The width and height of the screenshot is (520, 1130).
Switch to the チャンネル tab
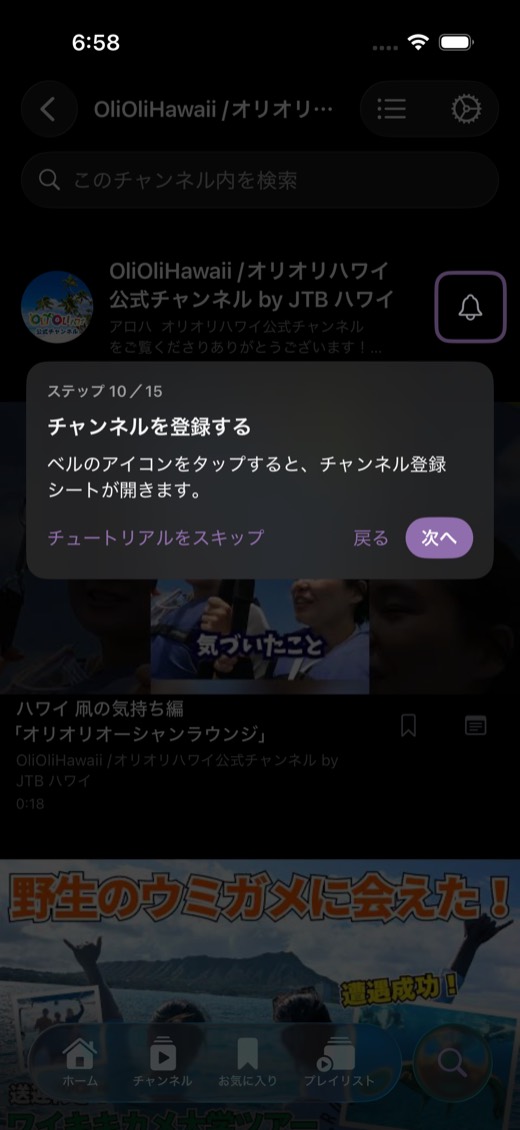tap(162, 1063)
